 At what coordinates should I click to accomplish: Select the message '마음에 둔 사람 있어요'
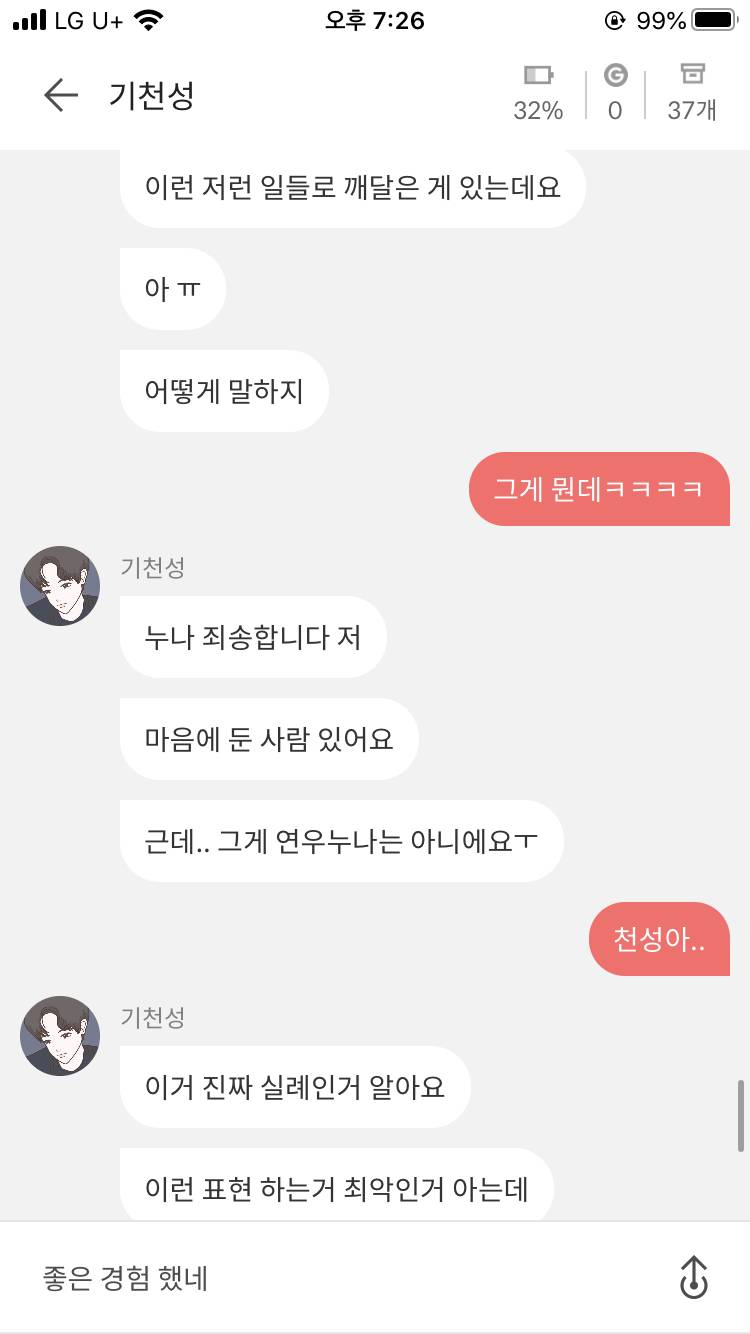coord(268,739)
